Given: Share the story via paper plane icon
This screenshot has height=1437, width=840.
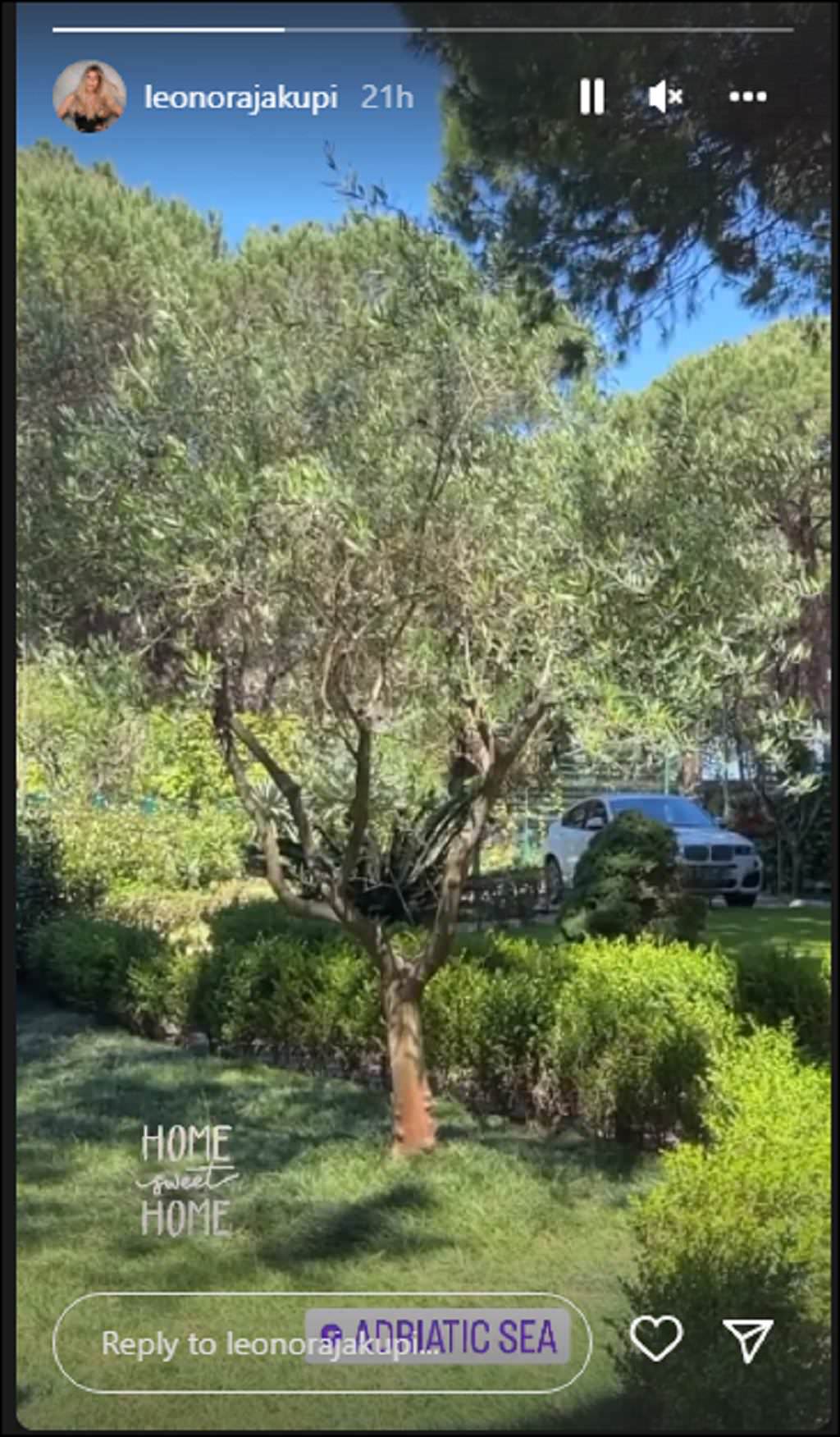Looking at the screenshot, I should [747, 1339].
